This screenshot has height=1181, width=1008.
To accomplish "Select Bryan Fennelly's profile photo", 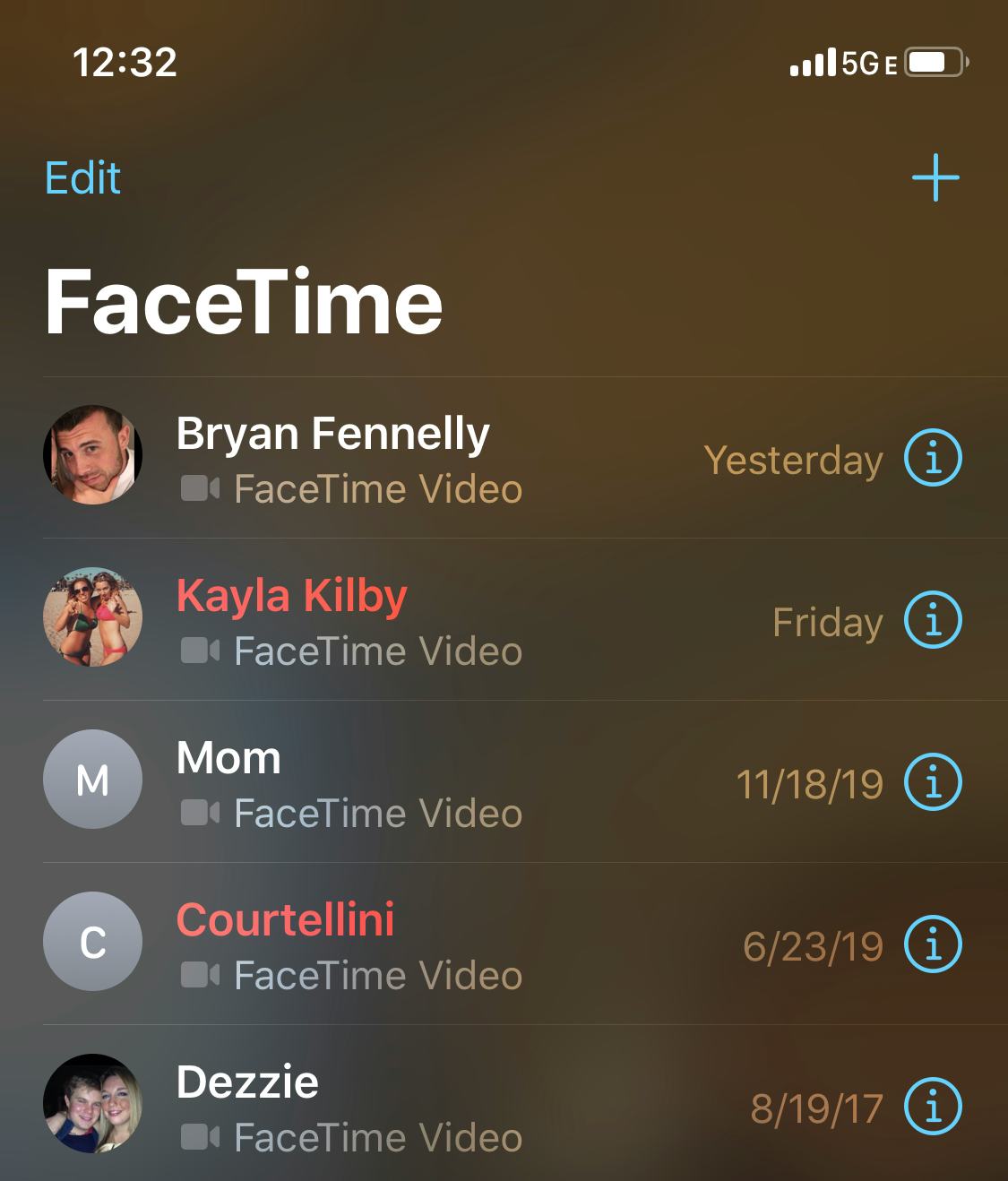I will pyautogui.click(x=92, y=455).
